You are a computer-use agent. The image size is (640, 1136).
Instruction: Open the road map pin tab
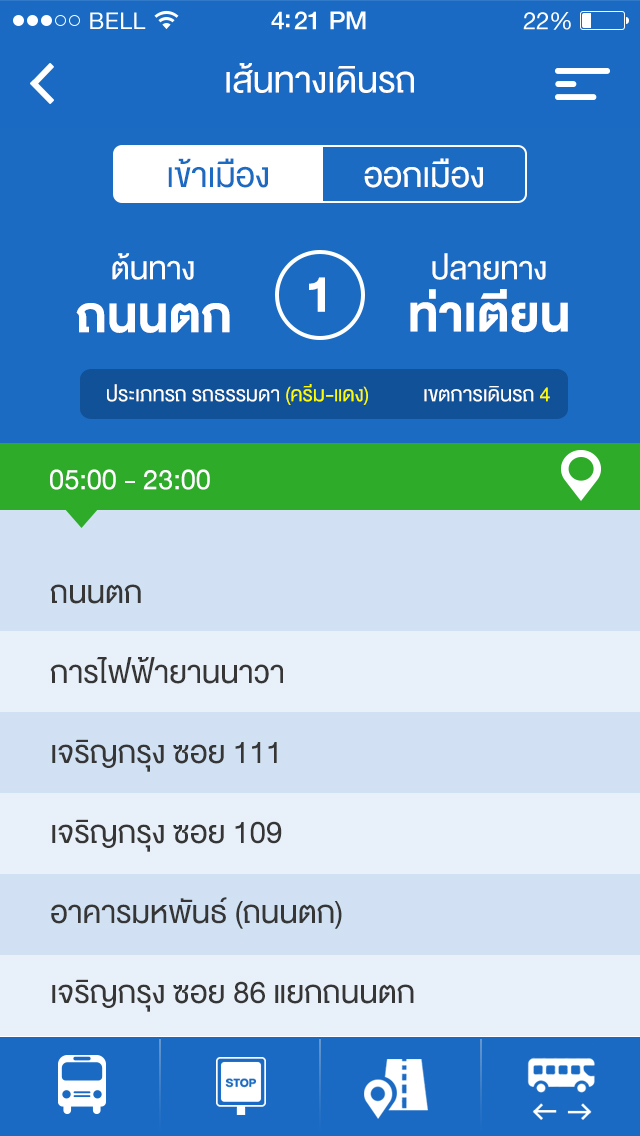399,1086
